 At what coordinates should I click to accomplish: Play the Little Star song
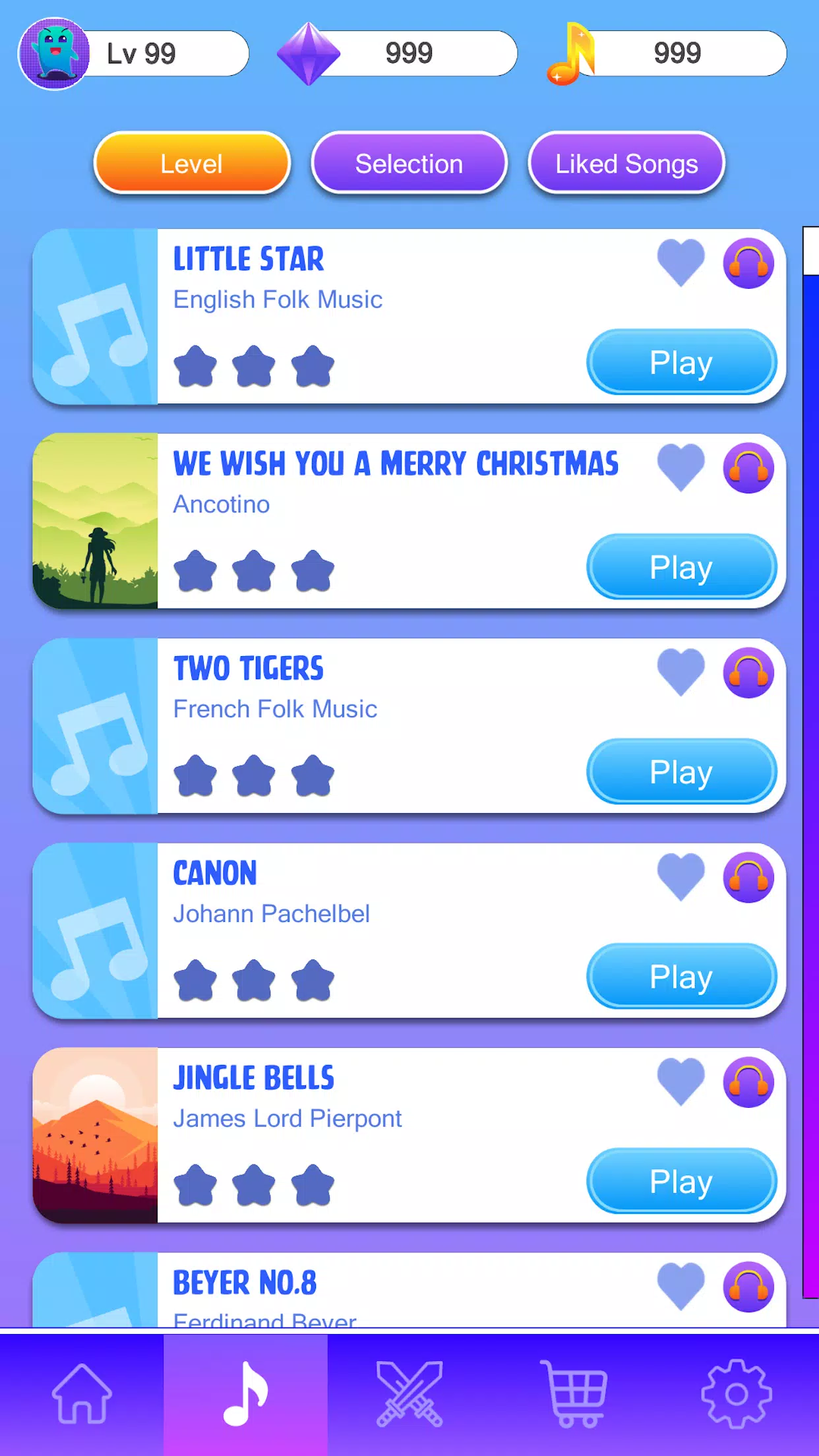(x=681, y=363)
